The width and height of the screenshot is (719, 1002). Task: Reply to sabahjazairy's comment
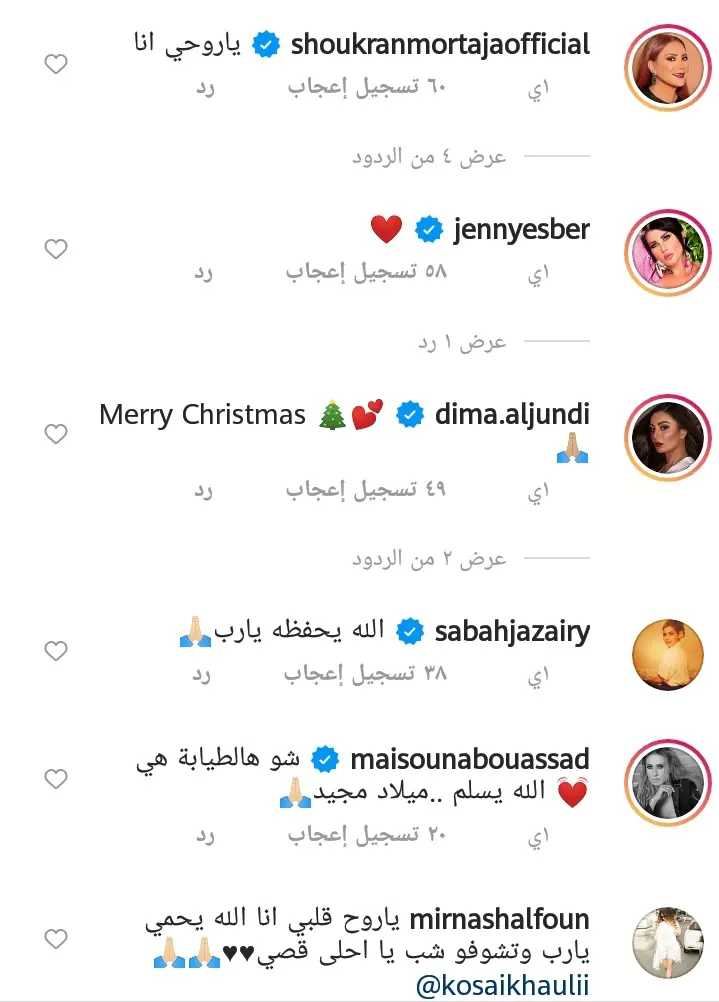(203, 675)
